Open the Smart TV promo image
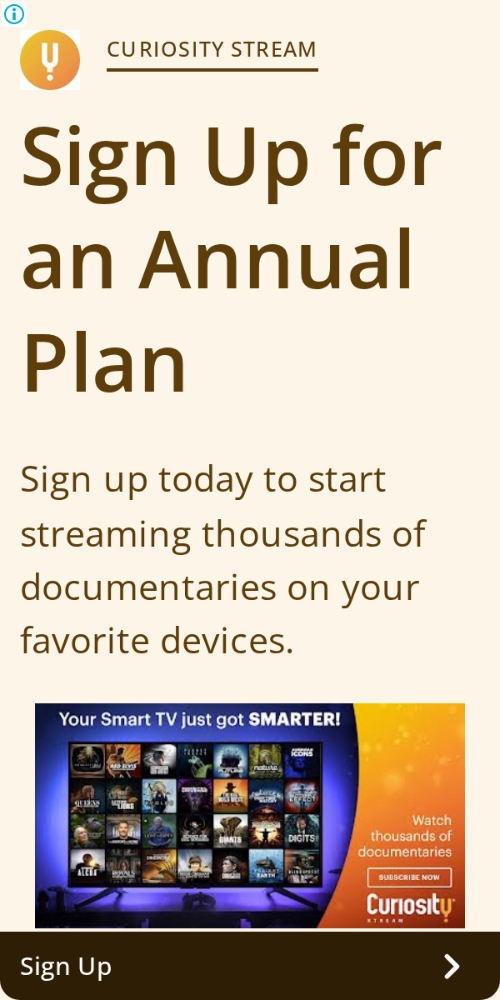The image size is (500, 1000). [250, 815]
